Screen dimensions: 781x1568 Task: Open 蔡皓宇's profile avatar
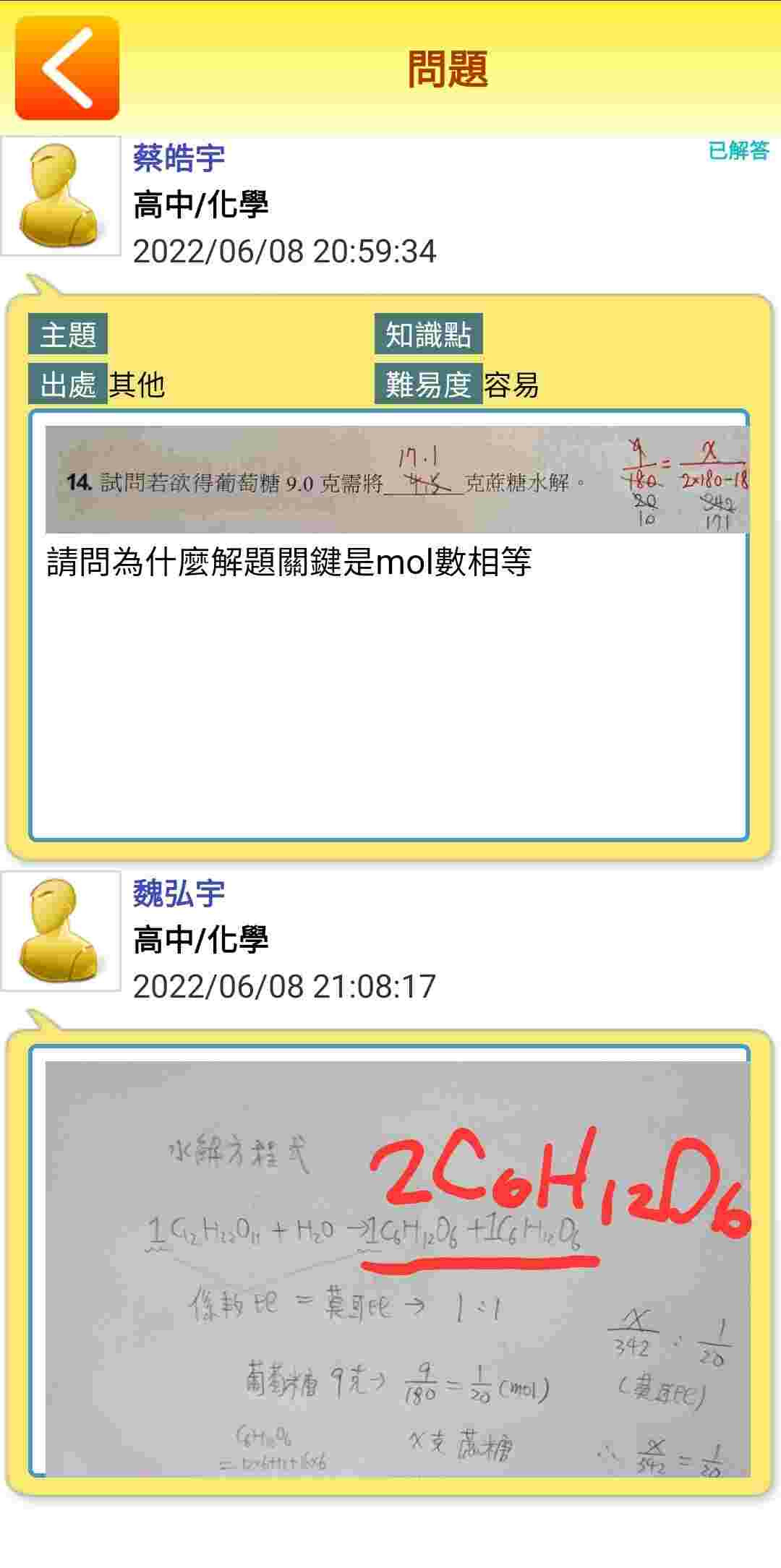click(61, 196)
